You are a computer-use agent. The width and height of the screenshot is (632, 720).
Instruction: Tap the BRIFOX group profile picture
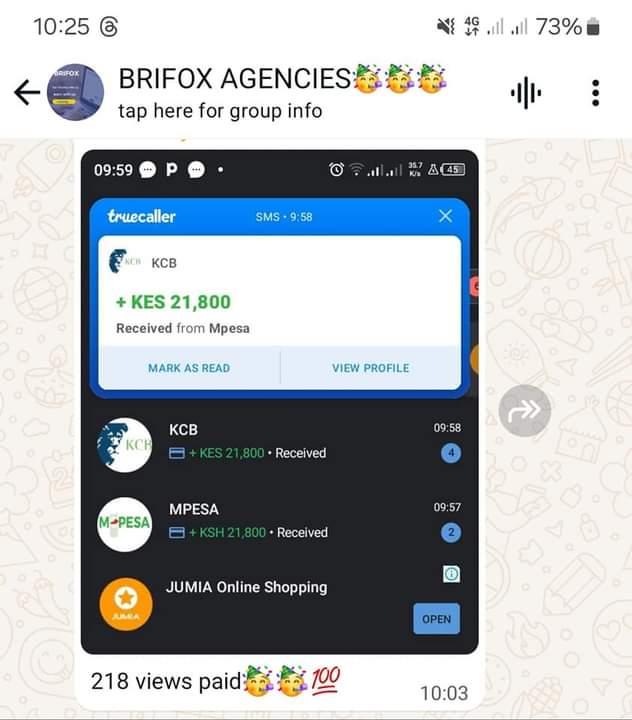pyautogui.click(x=76, y=93)
